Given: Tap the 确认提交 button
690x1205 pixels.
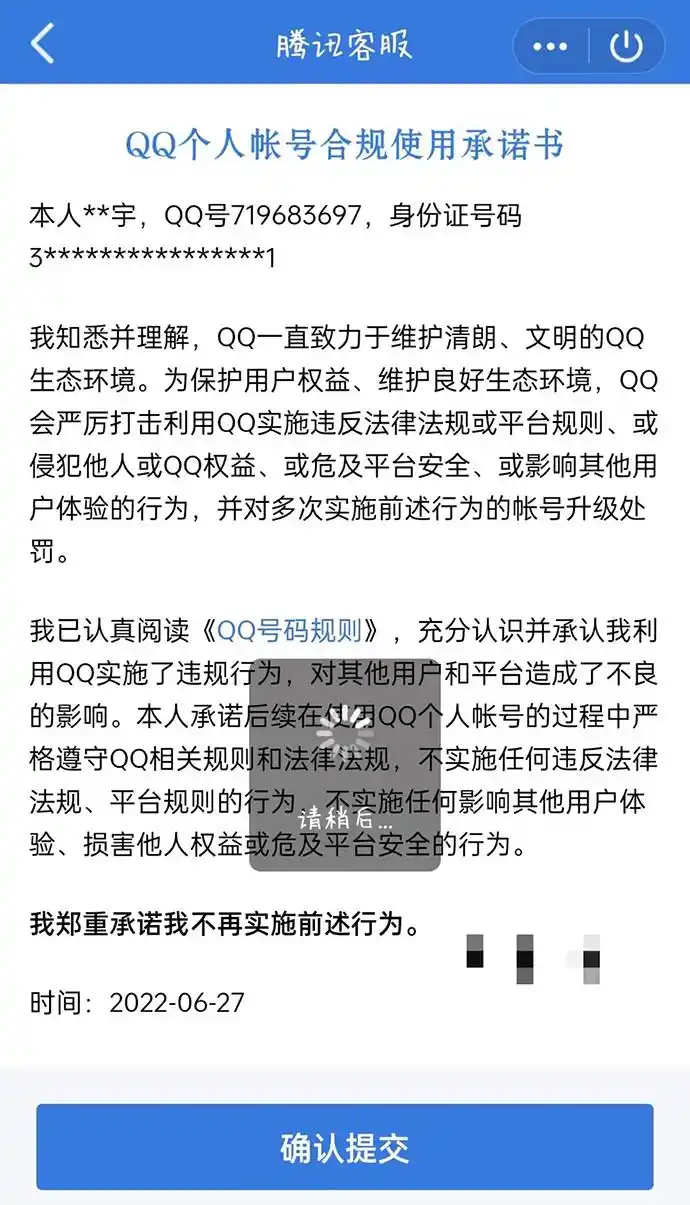Looking at the screenshot, I should [x=344, y=1147].
